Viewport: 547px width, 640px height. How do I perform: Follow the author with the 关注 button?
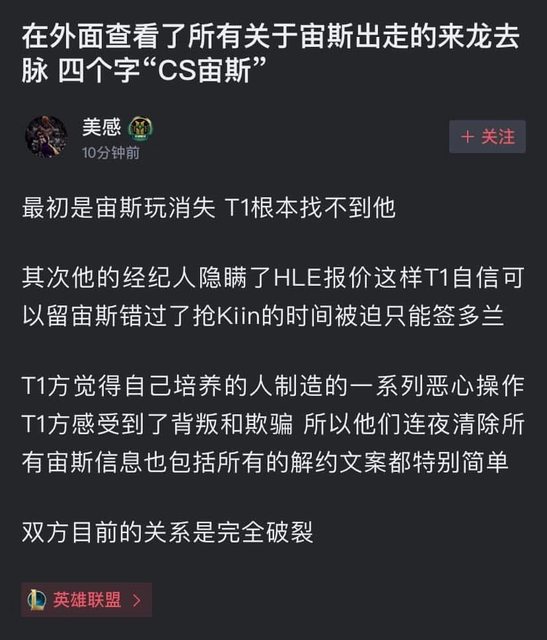click(487, 137)
